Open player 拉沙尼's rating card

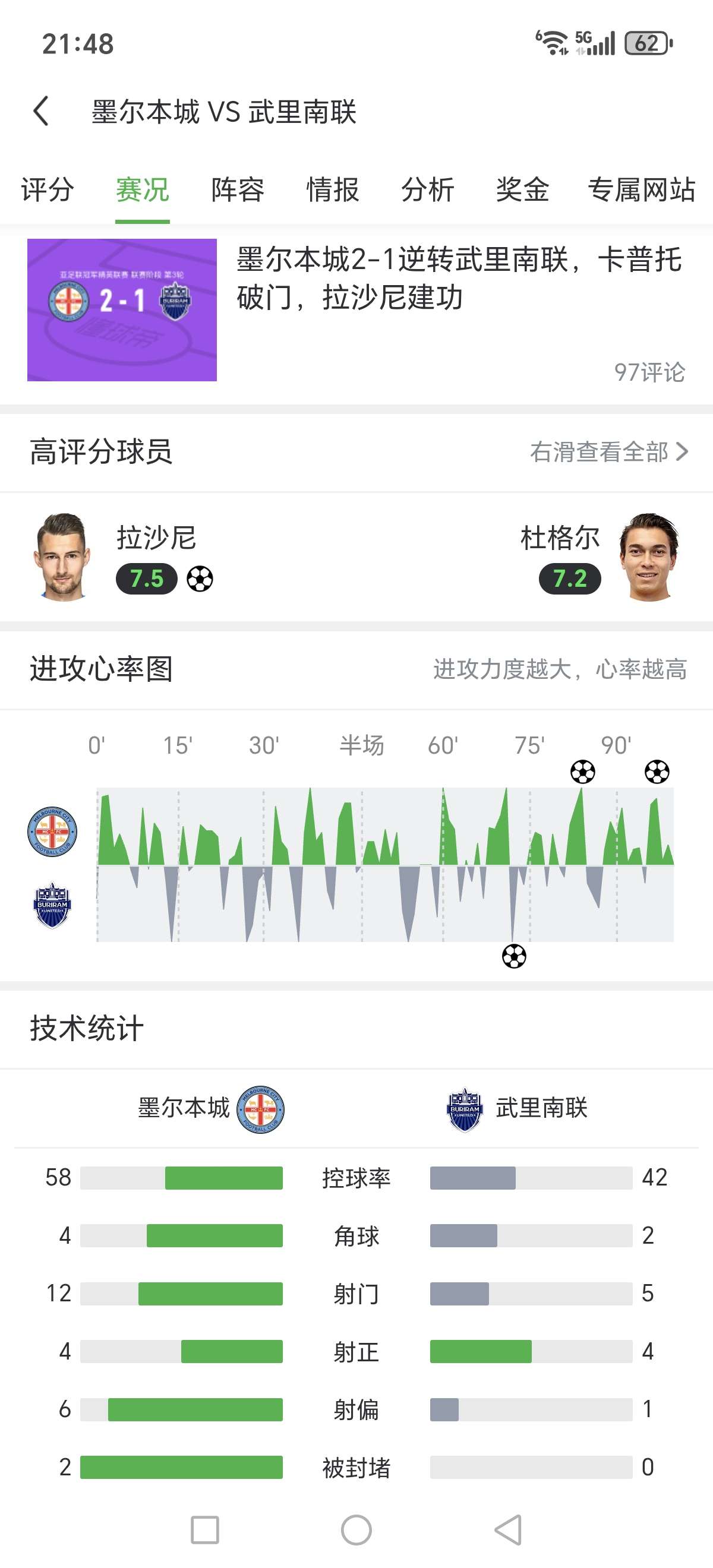(x=122, y=557)
